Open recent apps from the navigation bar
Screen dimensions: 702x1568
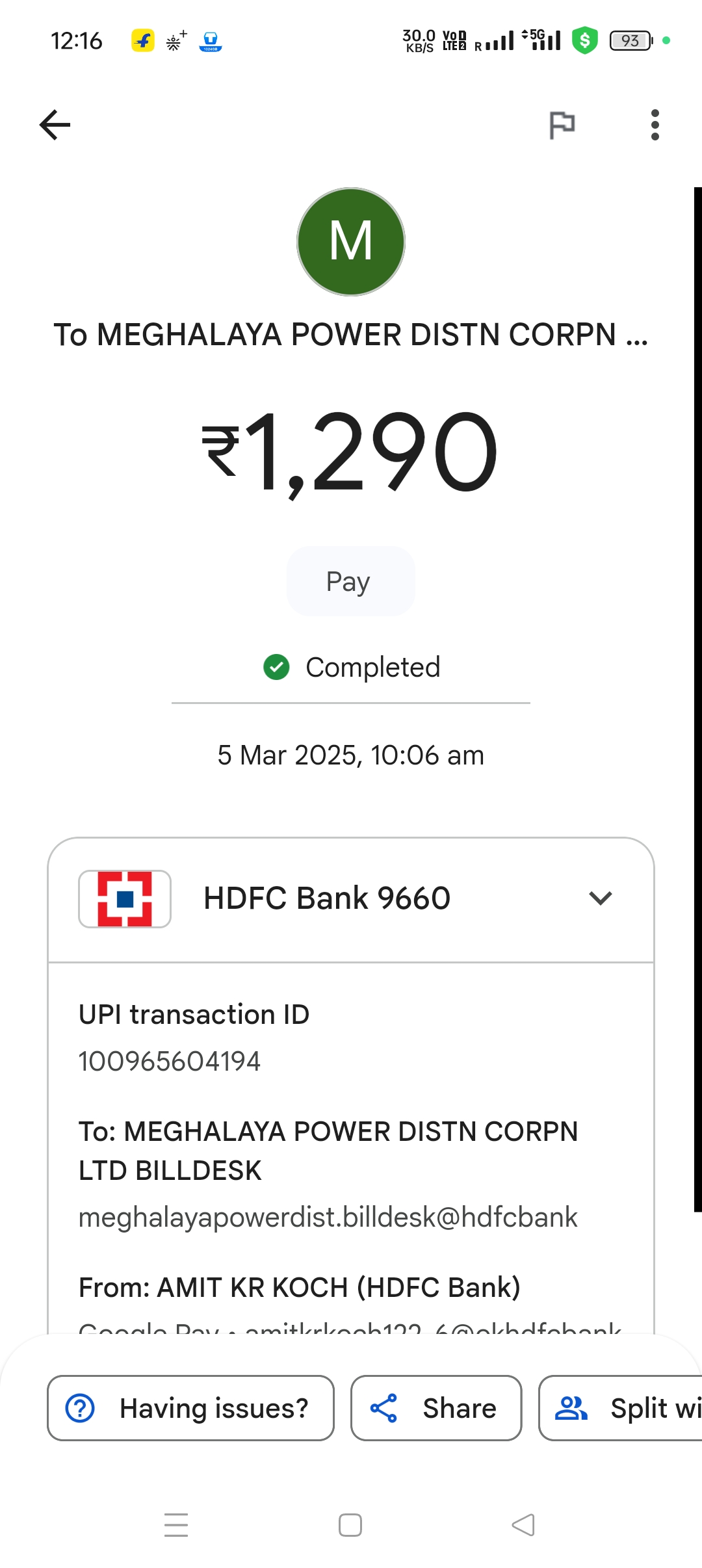176,1525
